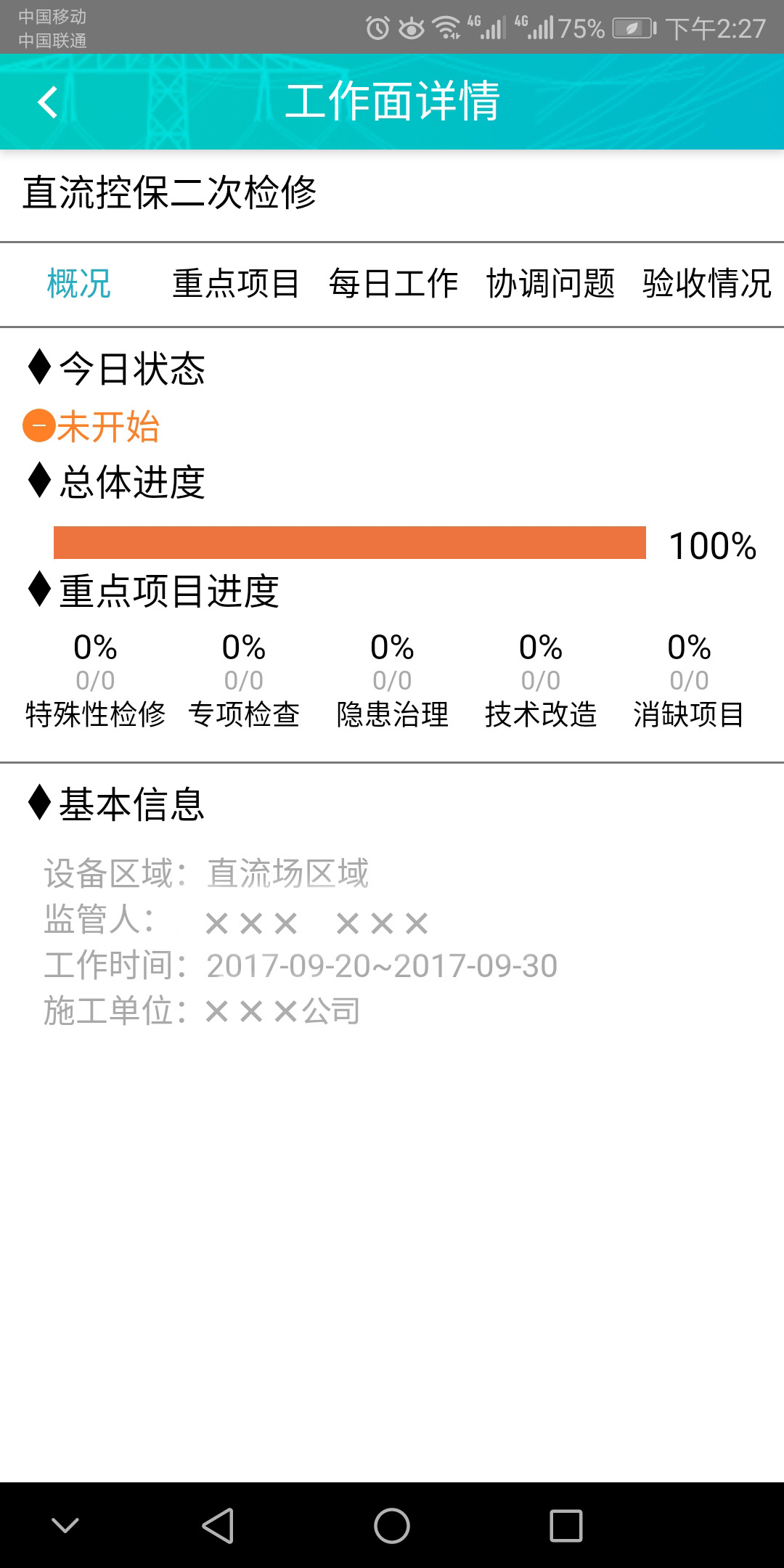This screenshot has height=1568, width=784.
Task: Open recent apps from navigation bar
Action: coord(566,1525)
